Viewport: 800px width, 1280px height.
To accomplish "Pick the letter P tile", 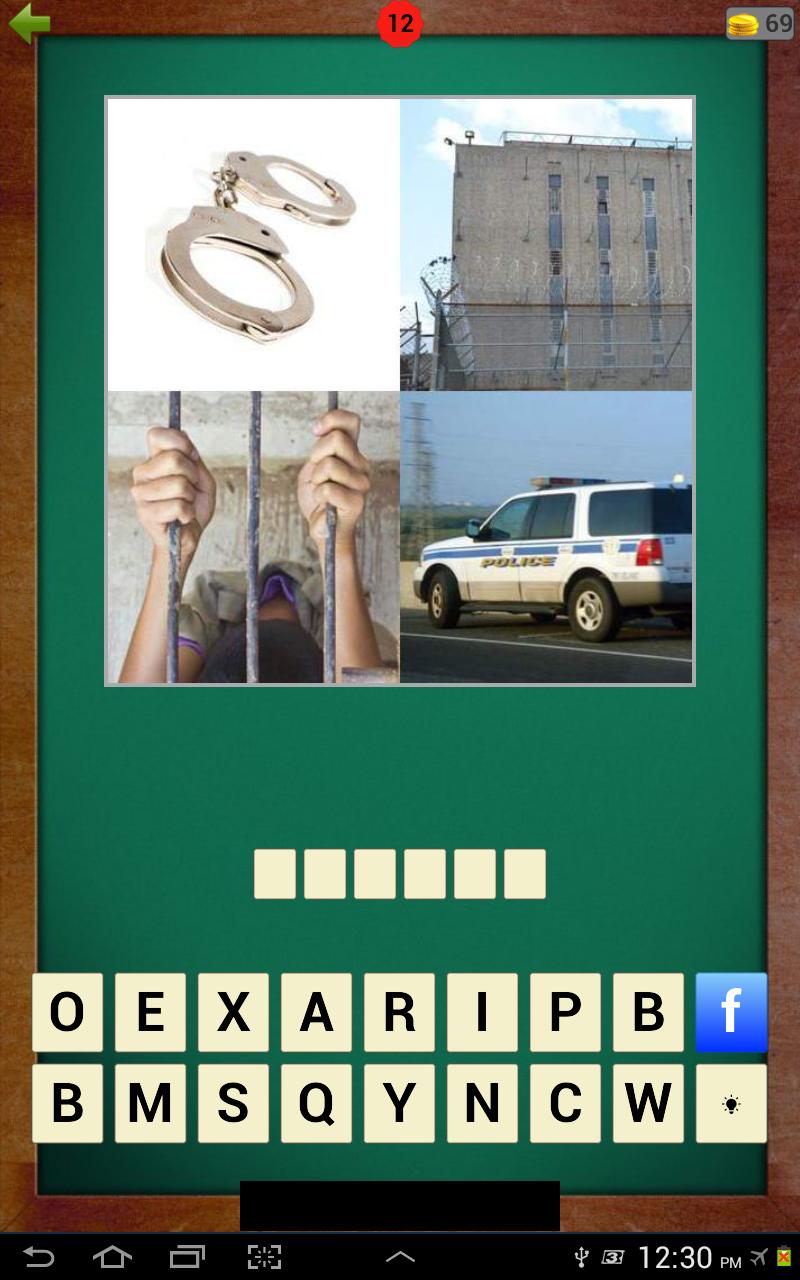I will [x=565, y=1012].
